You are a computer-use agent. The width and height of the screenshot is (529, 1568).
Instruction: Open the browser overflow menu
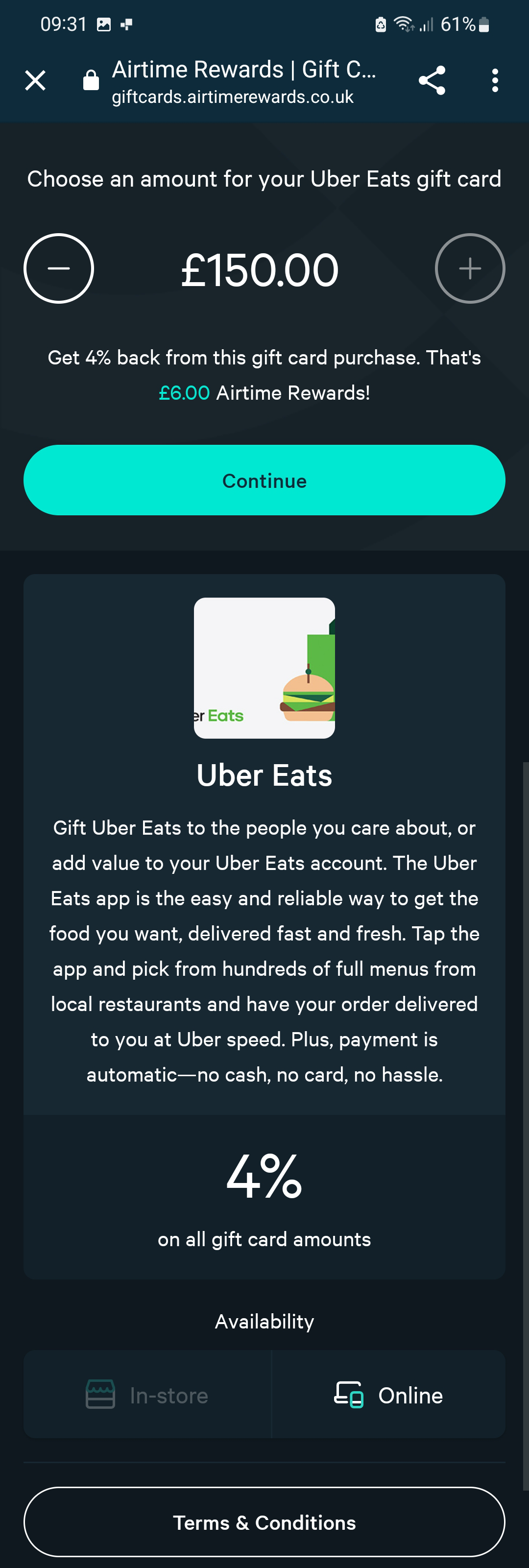tap(495, 80)
